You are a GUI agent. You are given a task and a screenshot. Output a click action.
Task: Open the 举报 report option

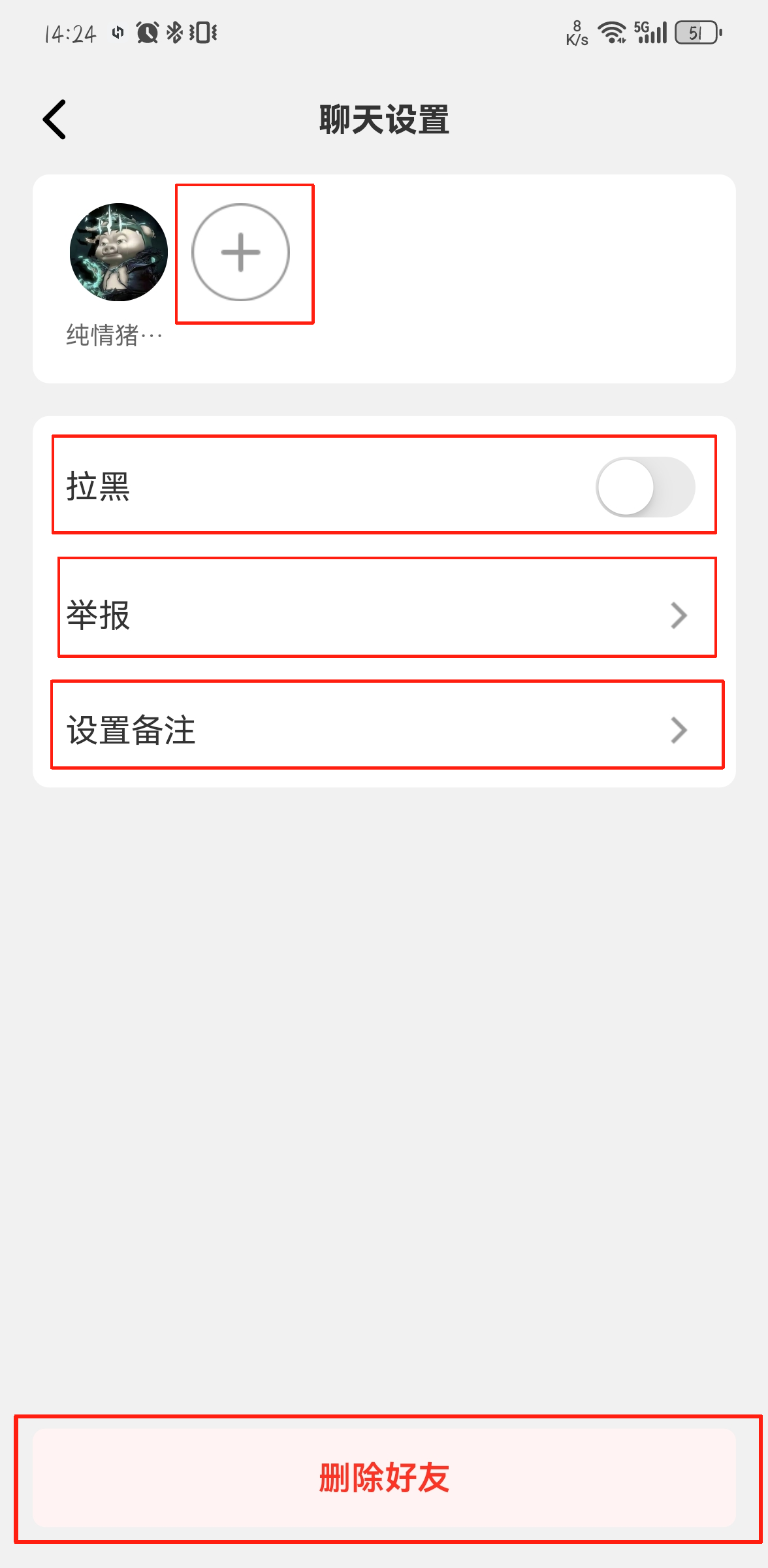coord(385,615)
